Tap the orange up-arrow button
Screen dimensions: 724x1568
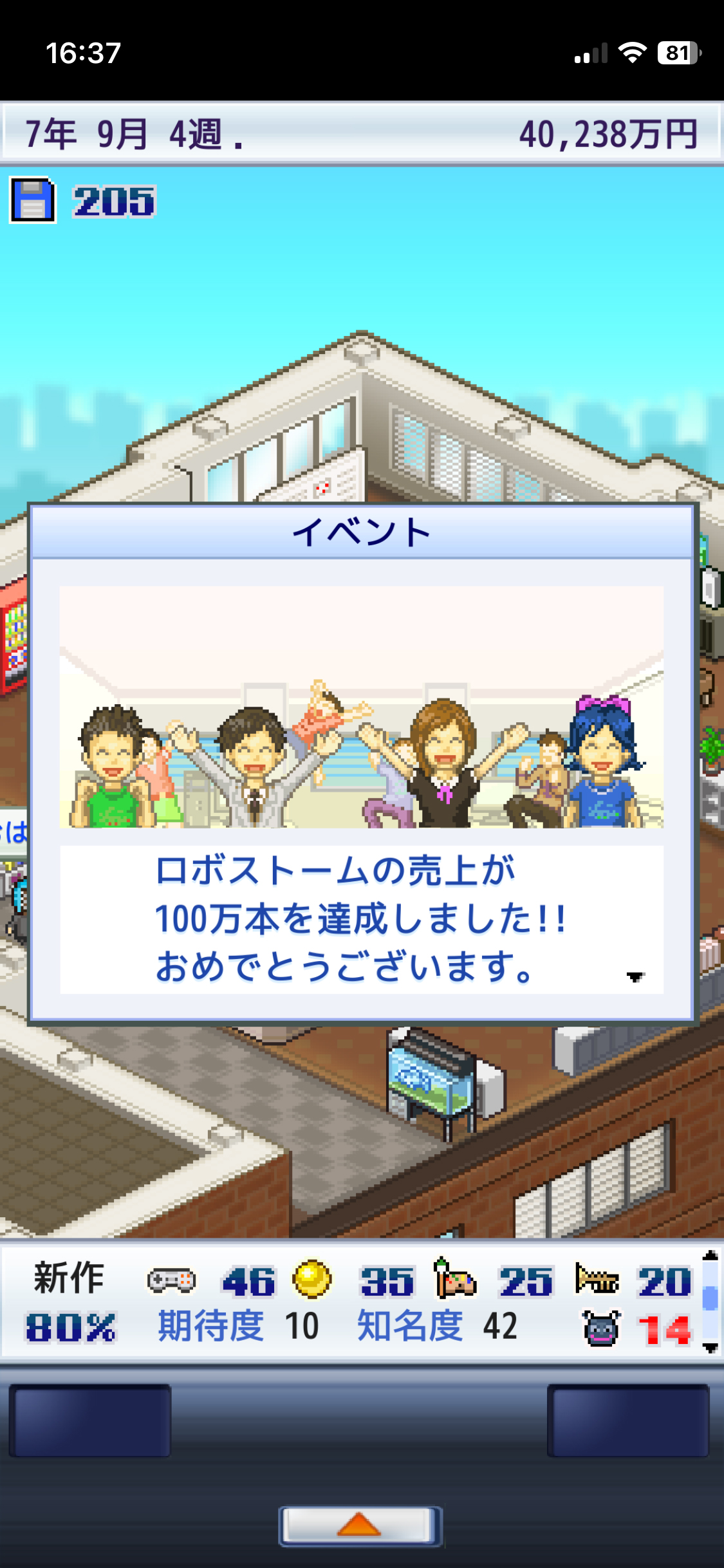pos(360,1525)
